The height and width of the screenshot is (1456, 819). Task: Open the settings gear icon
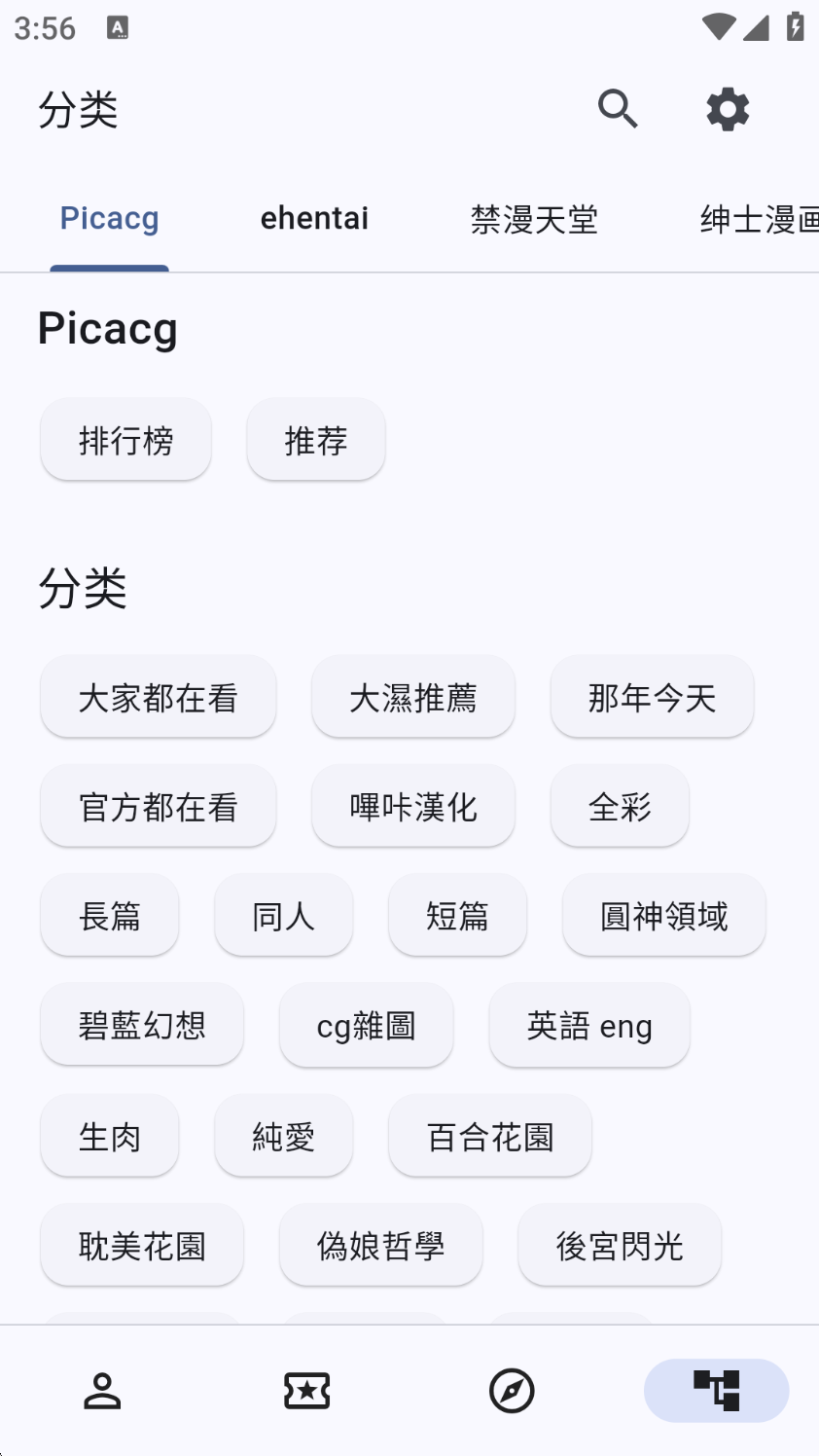728,109
